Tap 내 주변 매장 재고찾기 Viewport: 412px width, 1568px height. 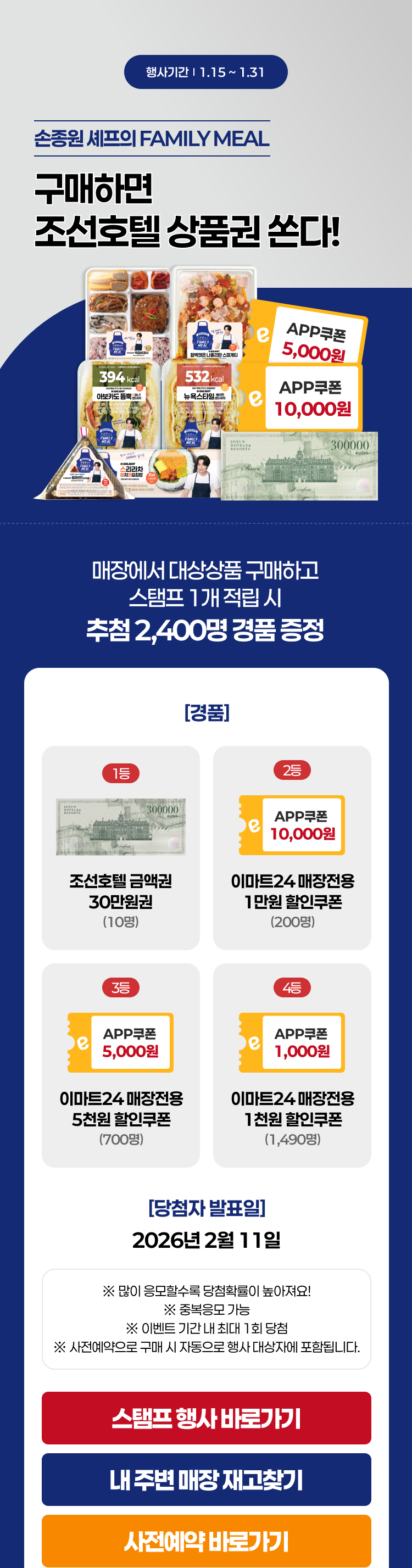click(x=205, y=1479)
